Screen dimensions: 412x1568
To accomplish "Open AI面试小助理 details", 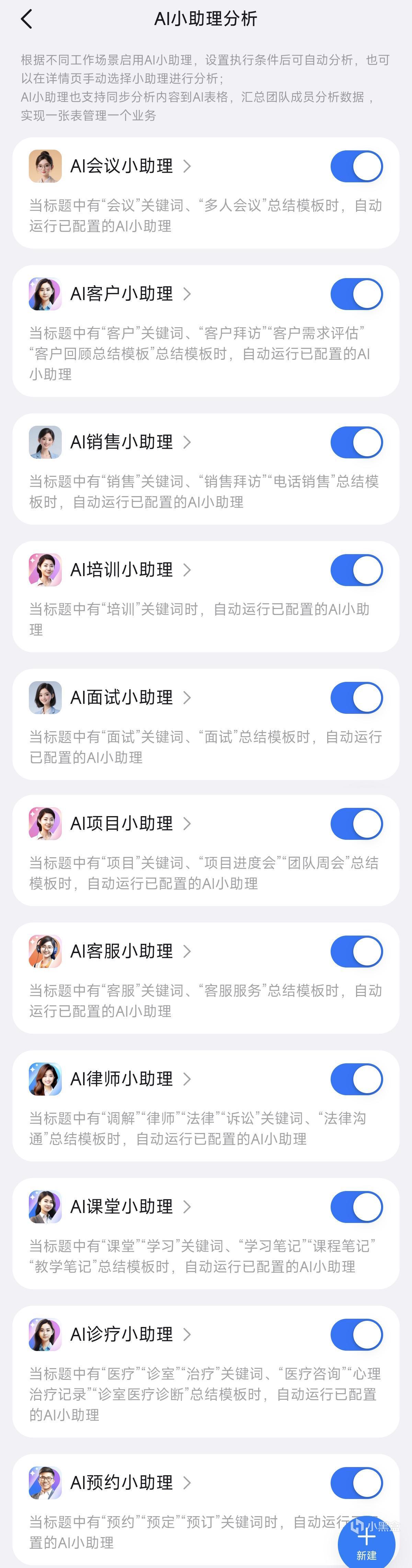I will pos(130,698).
